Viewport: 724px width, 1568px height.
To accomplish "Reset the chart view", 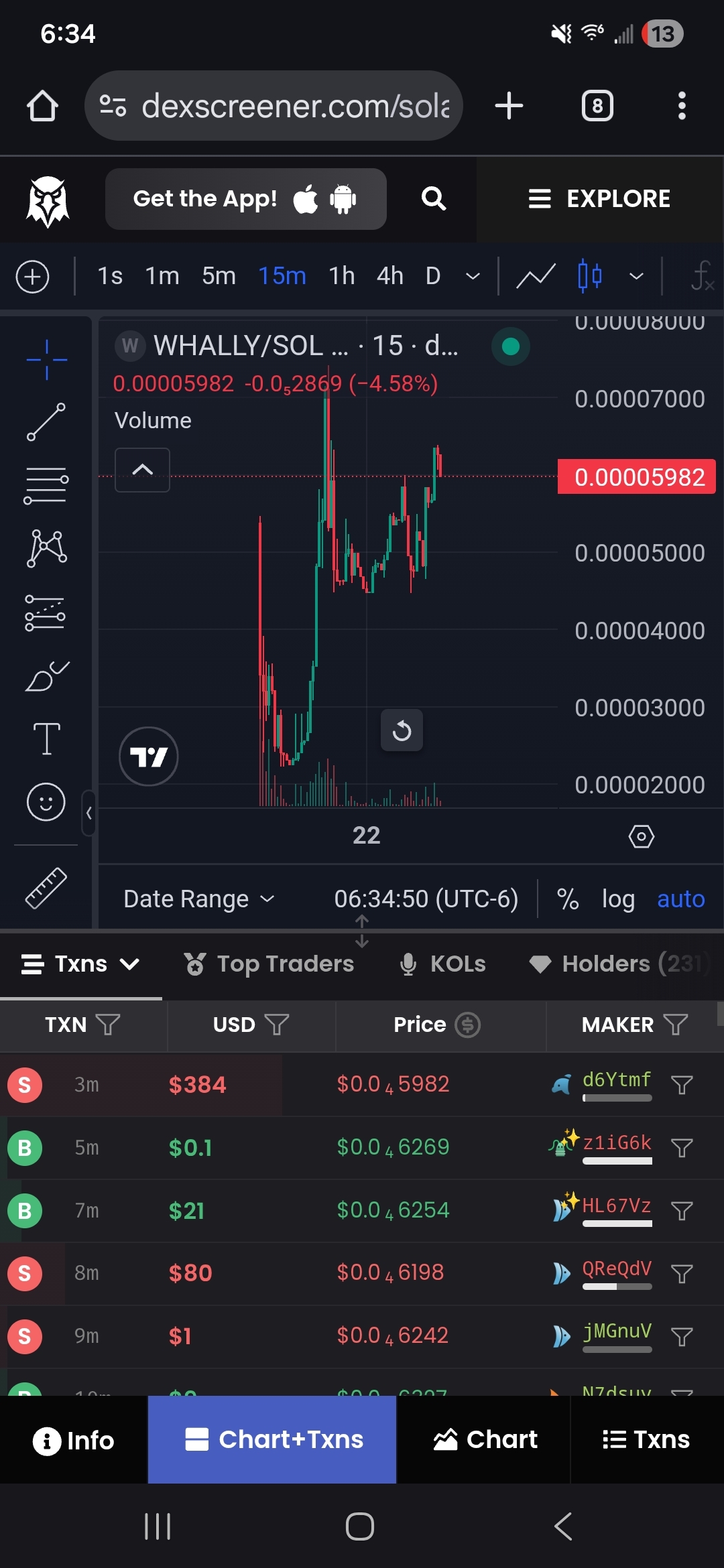I will 402,730.
